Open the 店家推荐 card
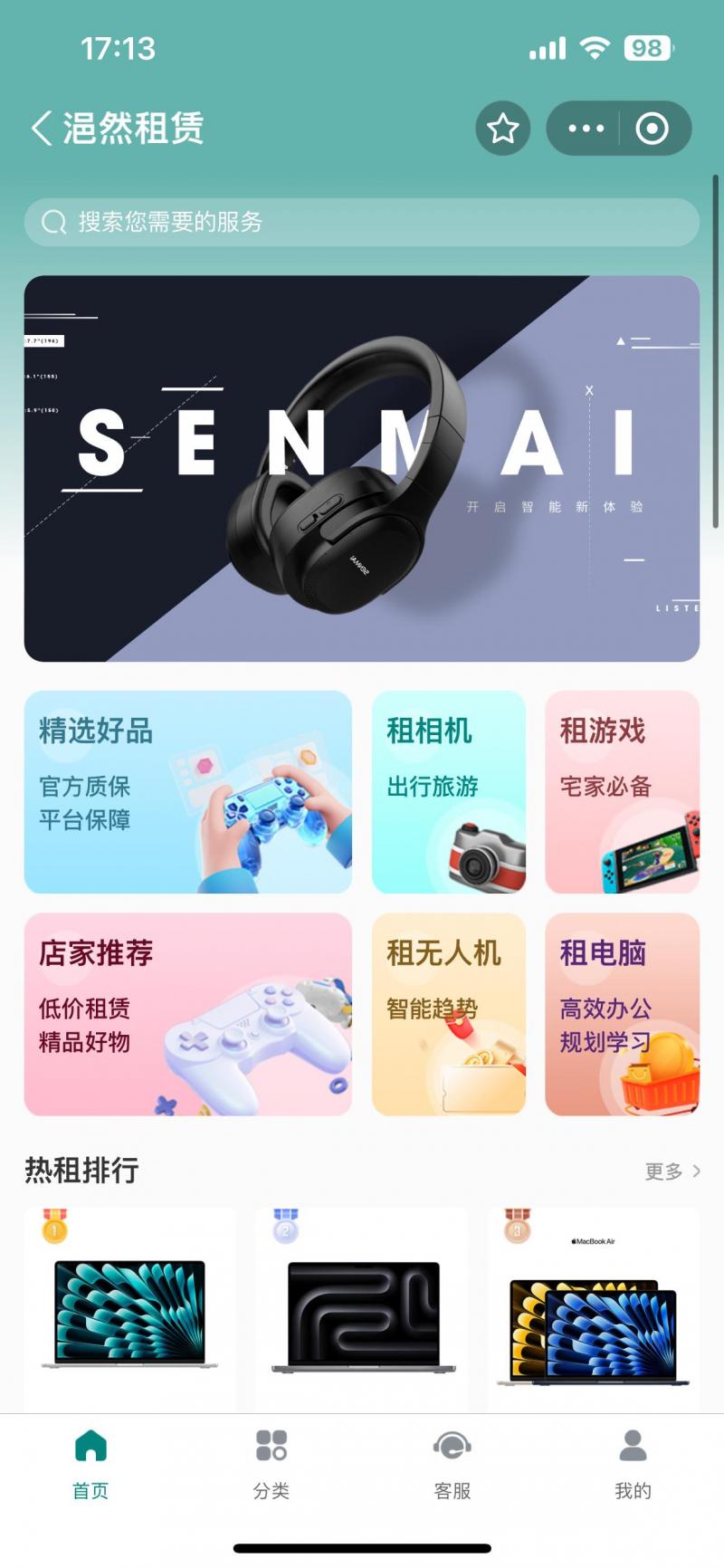This screenshot has height=1568, width=724. (x=187, y=1014)
